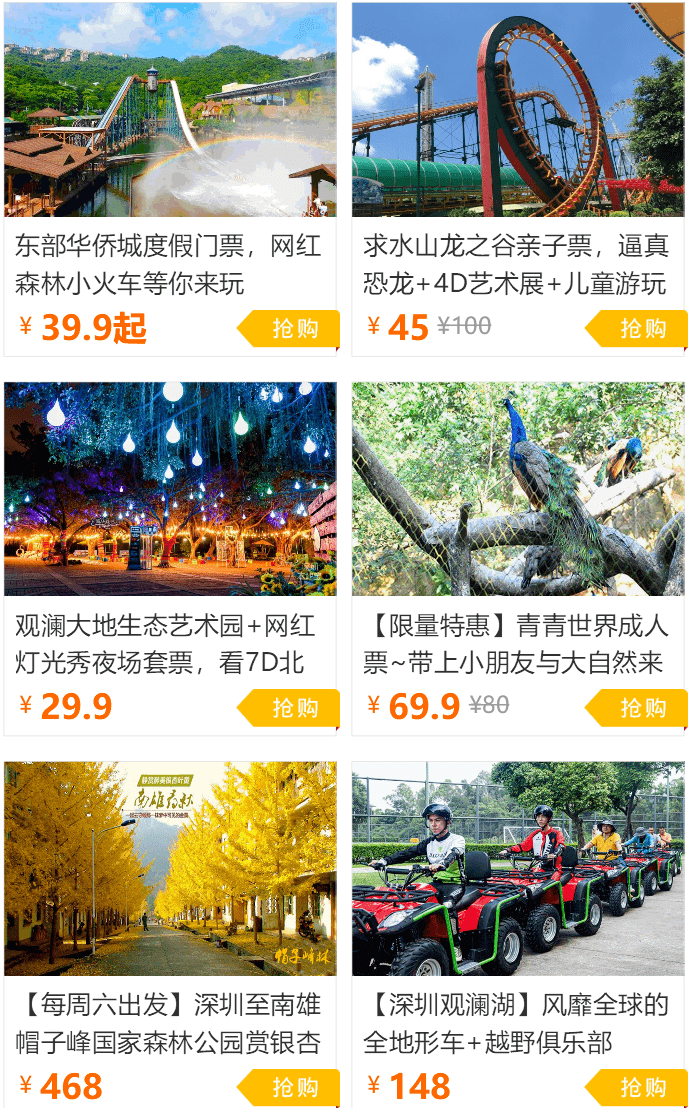Buy 青青世界成人票 with its 抢购 button

coord(639,708)
